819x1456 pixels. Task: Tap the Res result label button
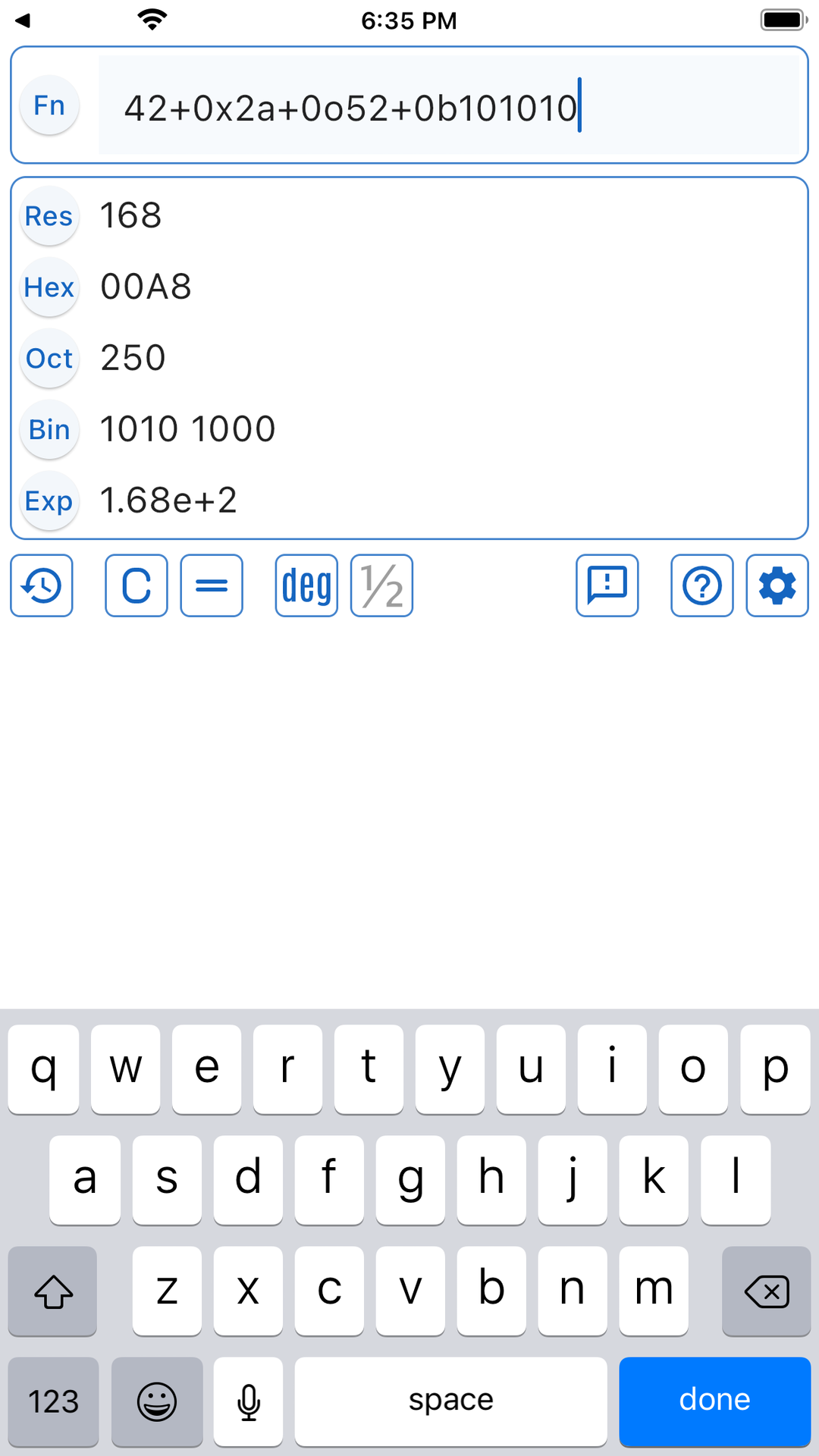(49, 216)
